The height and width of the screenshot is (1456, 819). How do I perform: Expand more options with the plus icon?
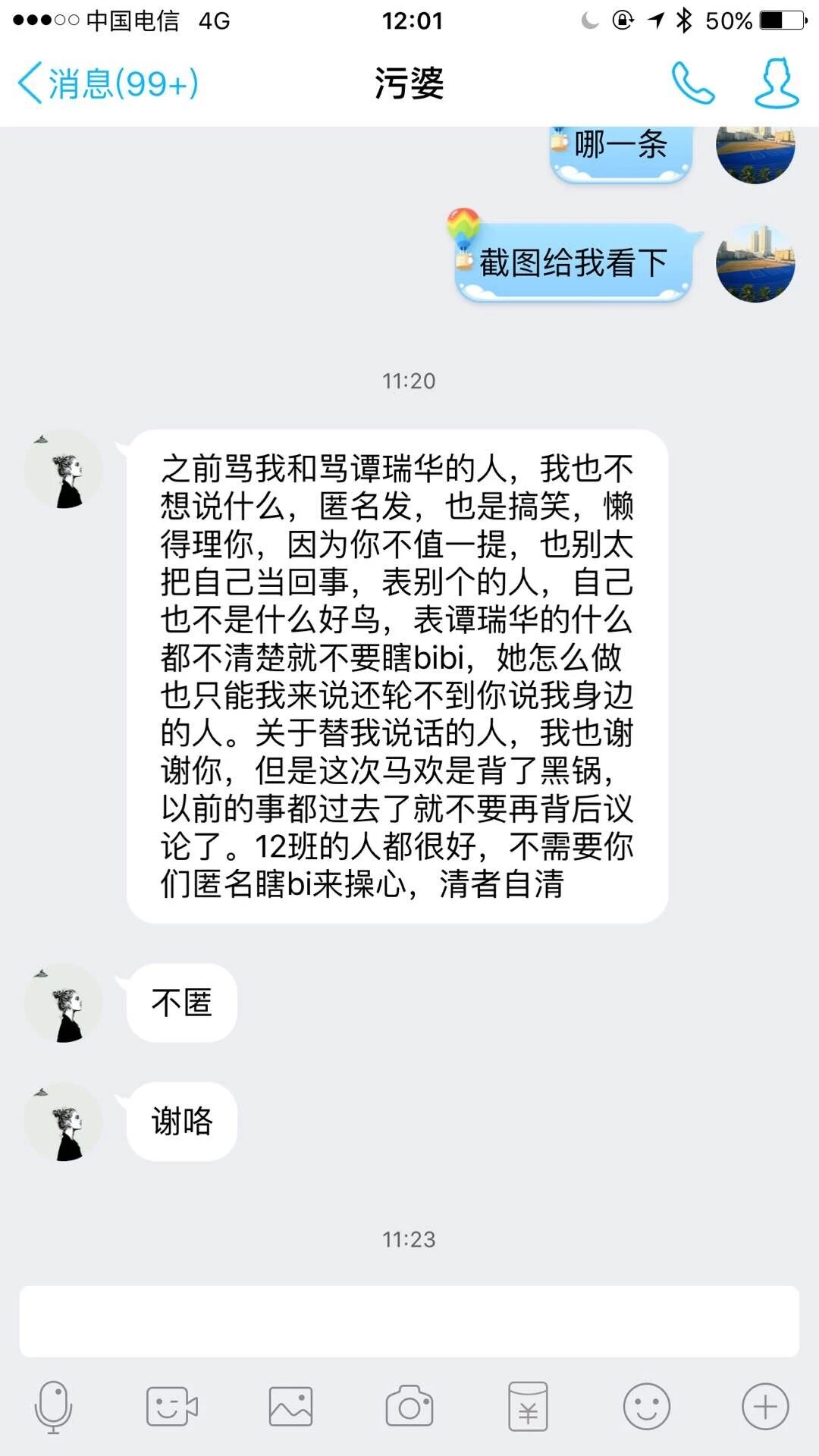[765, 1407]
